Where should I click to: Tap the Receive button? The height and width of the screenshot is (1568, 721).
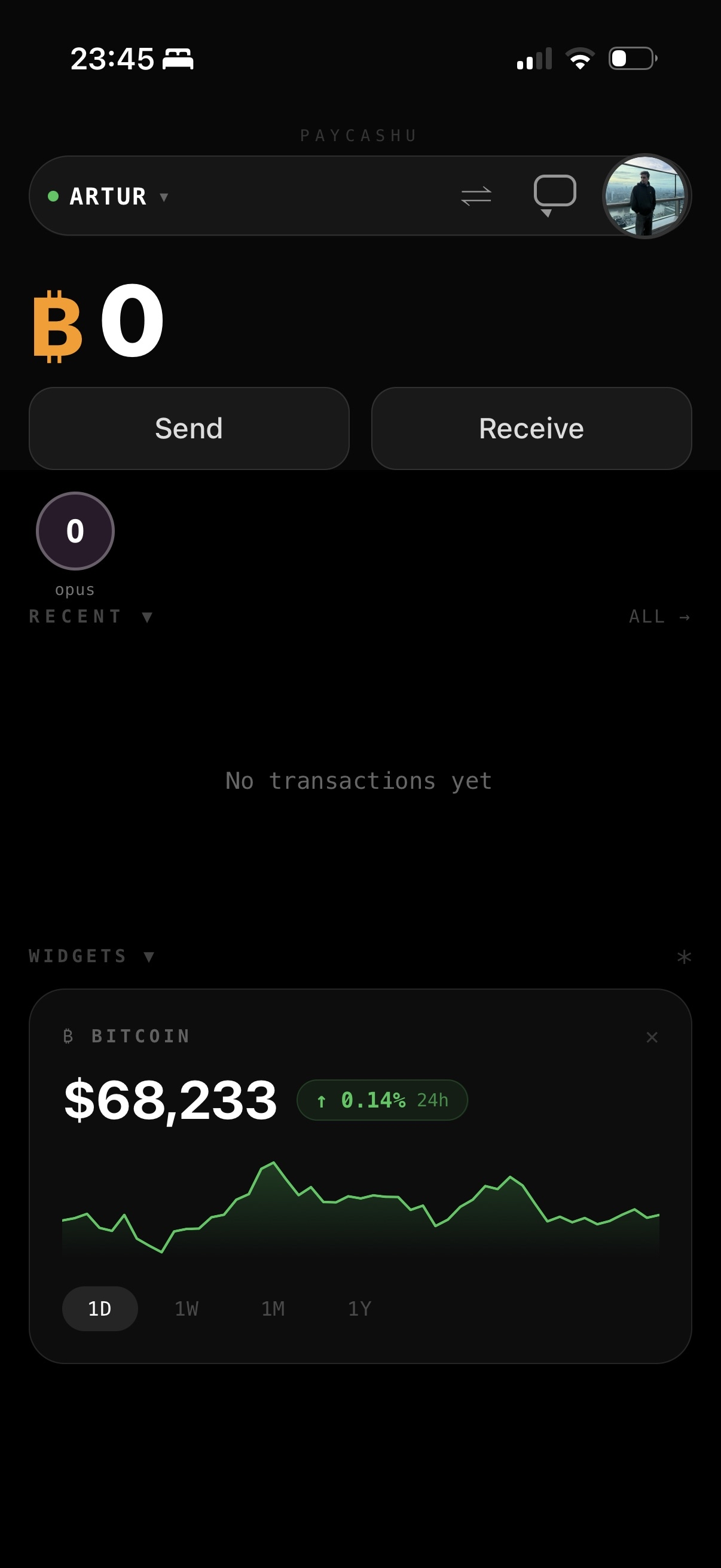[x=531, y=428]
